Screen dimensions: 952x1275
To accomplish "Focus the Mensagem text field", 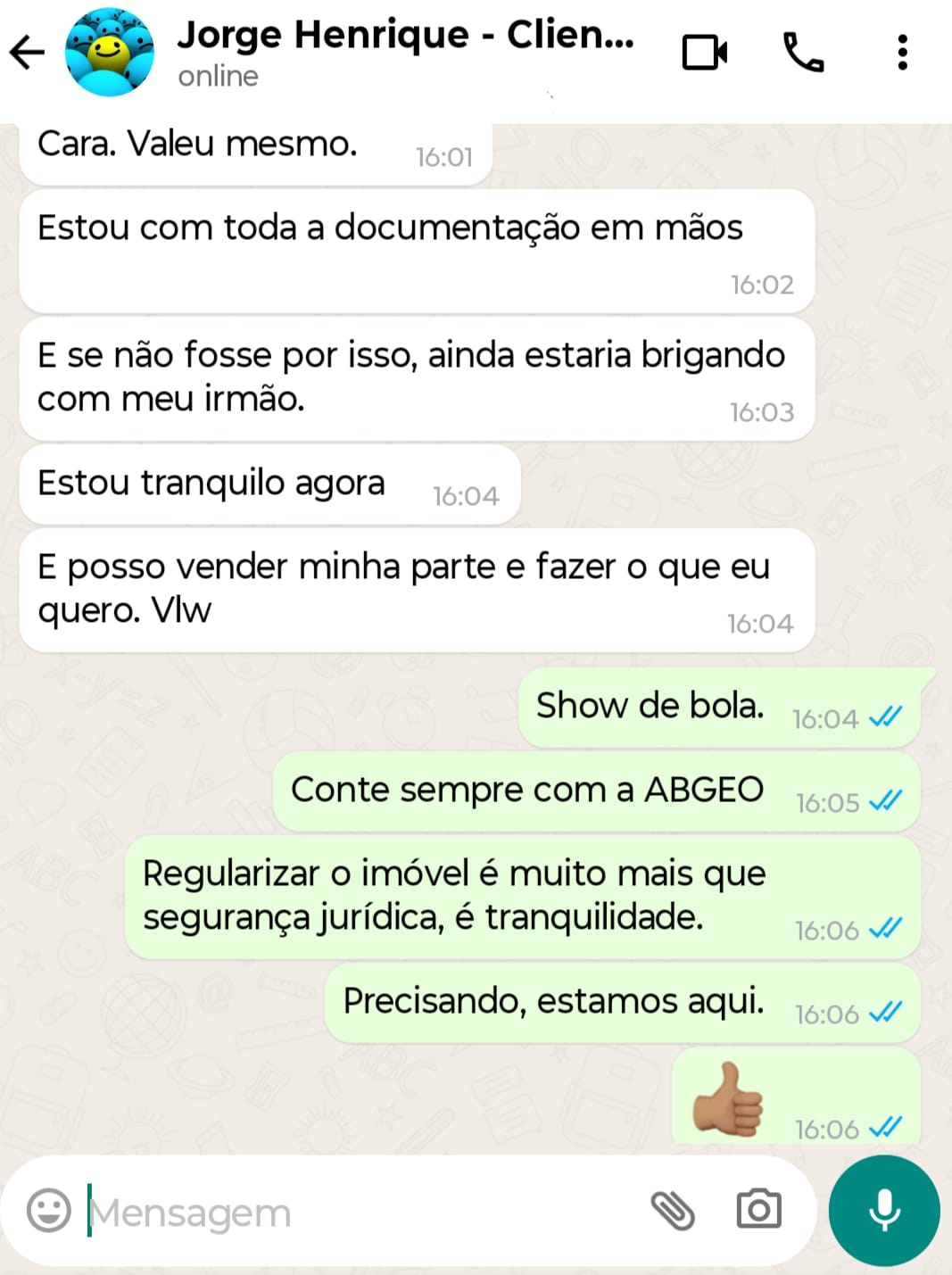I will point(357,1212).
